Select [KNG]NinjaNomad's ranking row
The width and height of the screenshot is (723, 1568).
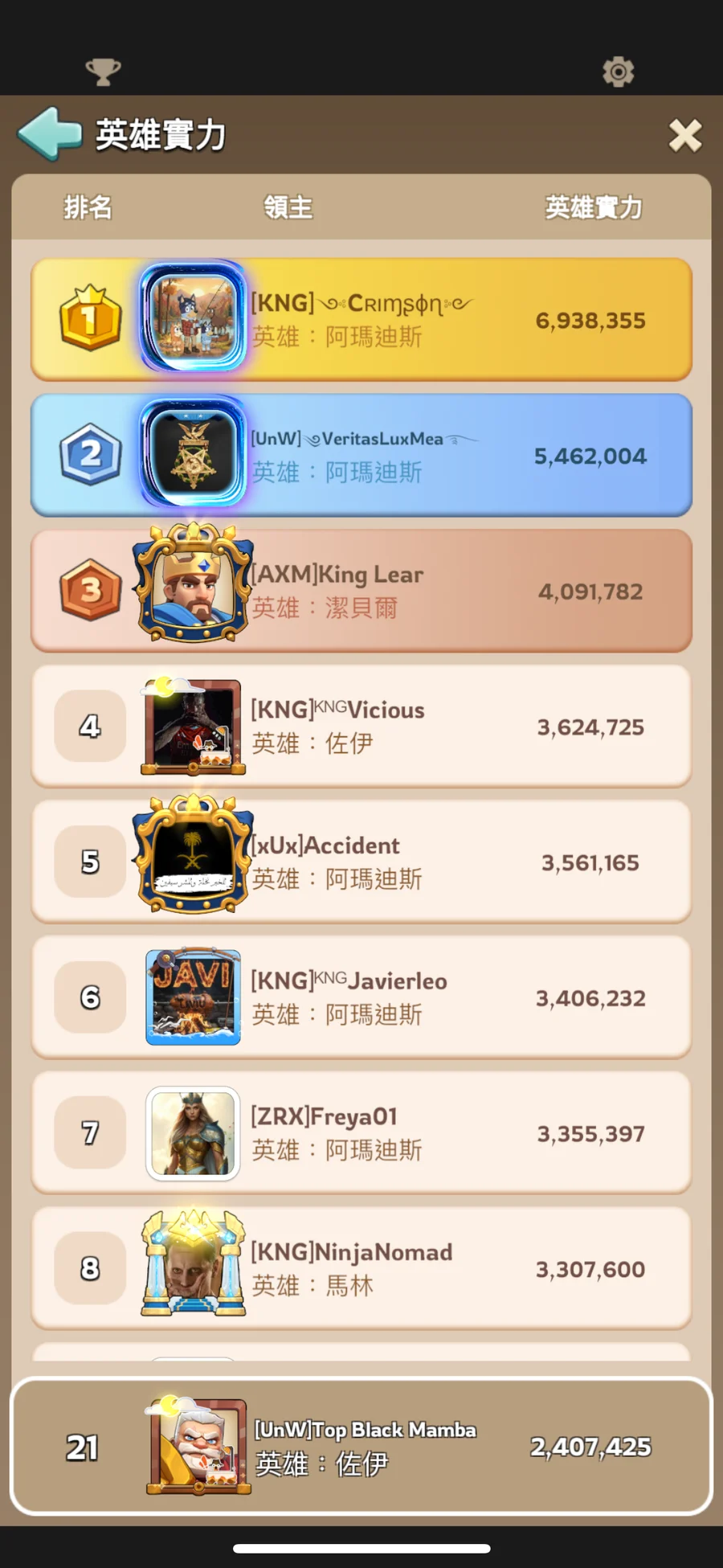(361, 1268)
